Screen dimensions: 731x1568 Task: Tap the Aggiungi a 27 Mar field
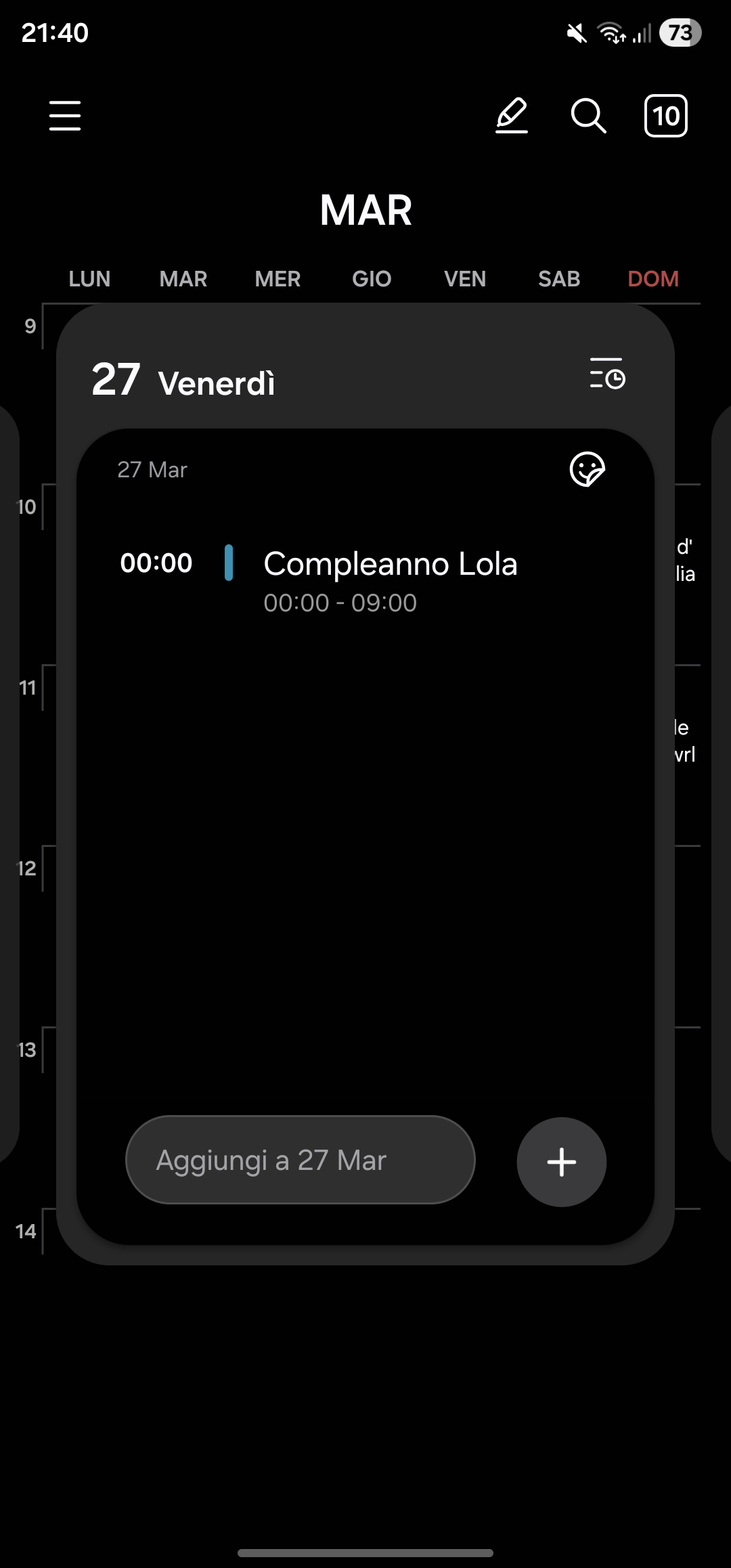(301, 1160)
